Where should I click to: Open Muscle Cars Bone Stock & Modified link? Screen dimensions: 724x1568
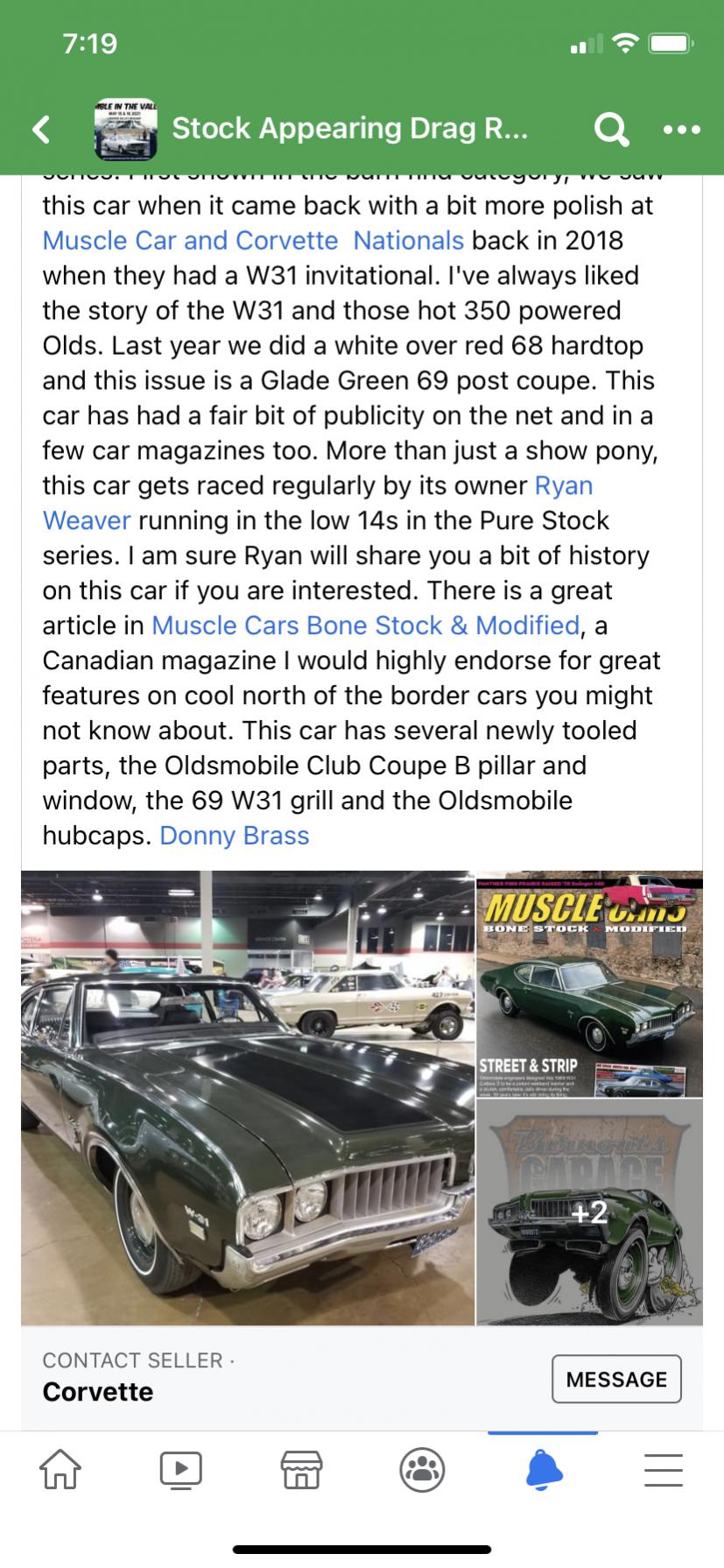[365, 626]
